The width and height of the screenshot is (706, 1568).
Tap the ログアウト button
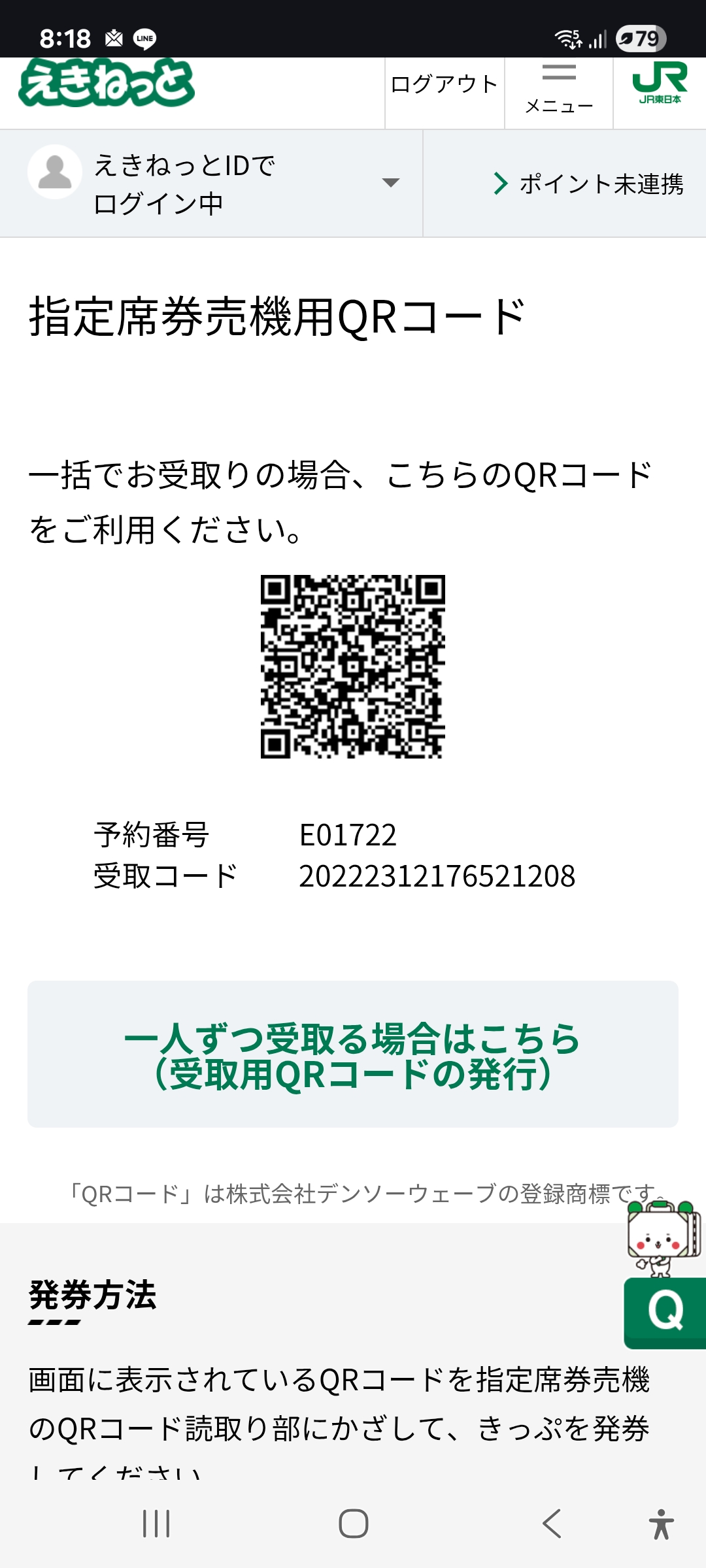(444, 85)
